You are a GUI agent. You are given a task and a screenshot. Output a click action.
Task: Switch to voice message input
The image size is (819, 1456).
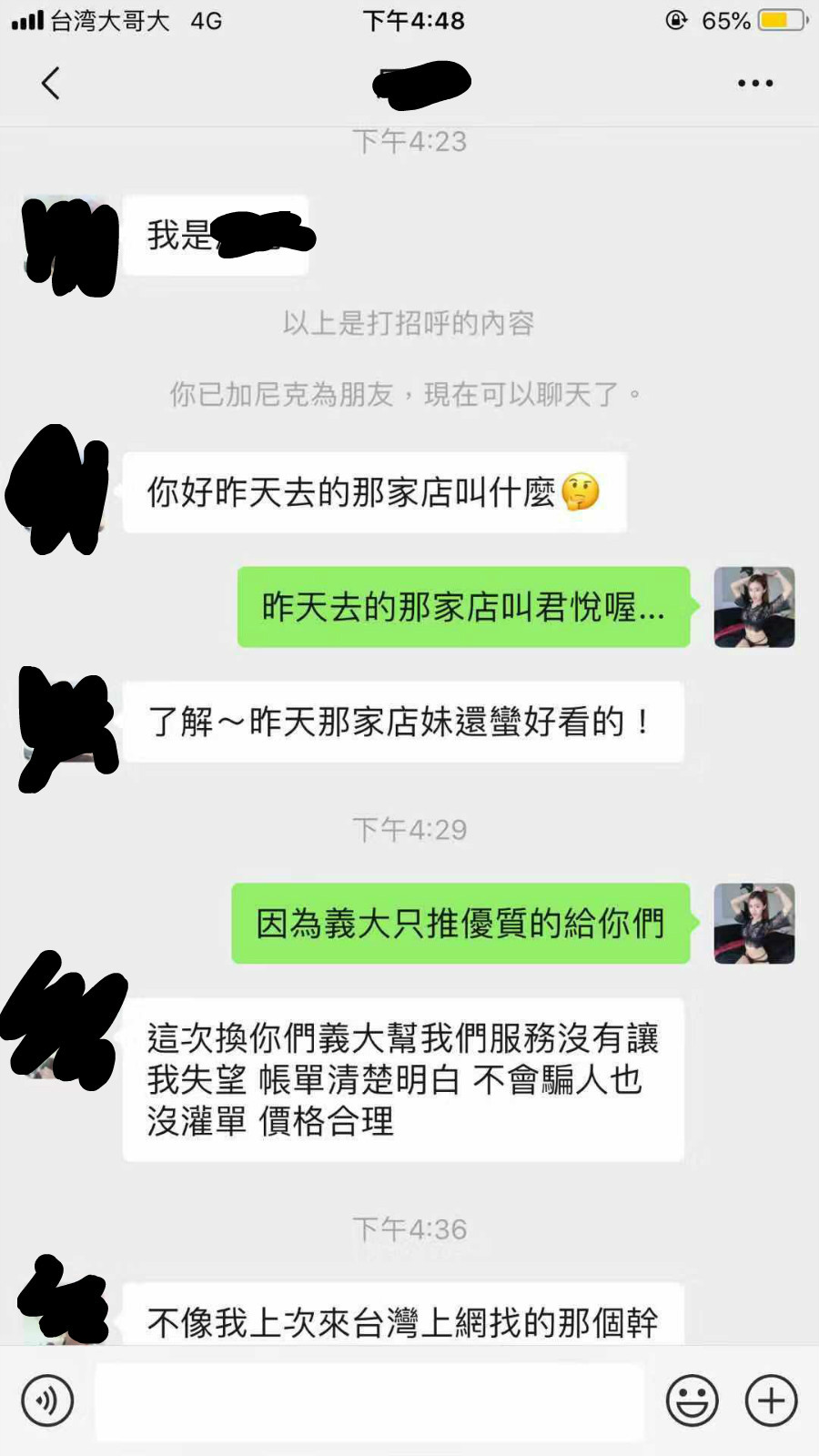point(46,1400)
